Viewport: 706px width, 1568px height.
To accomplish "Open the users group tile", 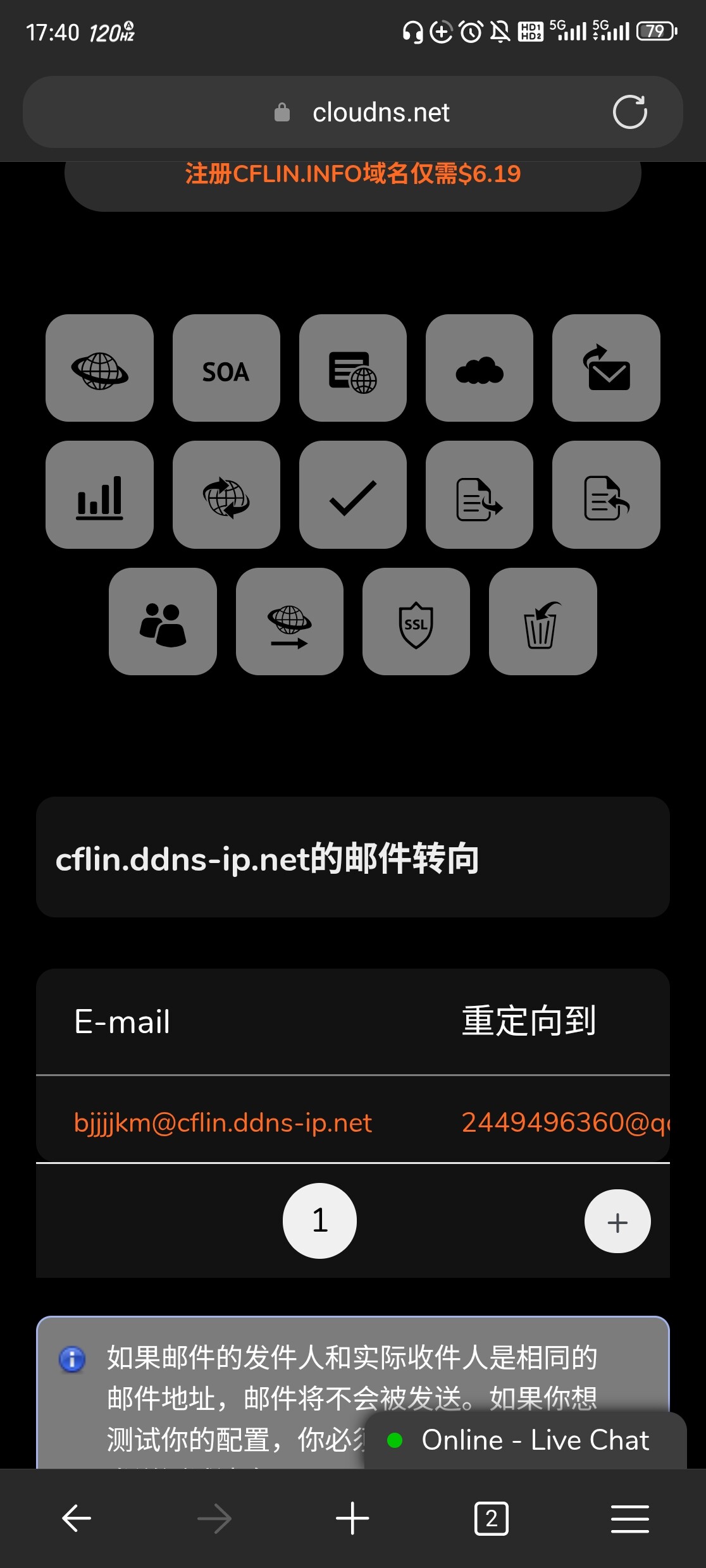I will tap(163, 622).
